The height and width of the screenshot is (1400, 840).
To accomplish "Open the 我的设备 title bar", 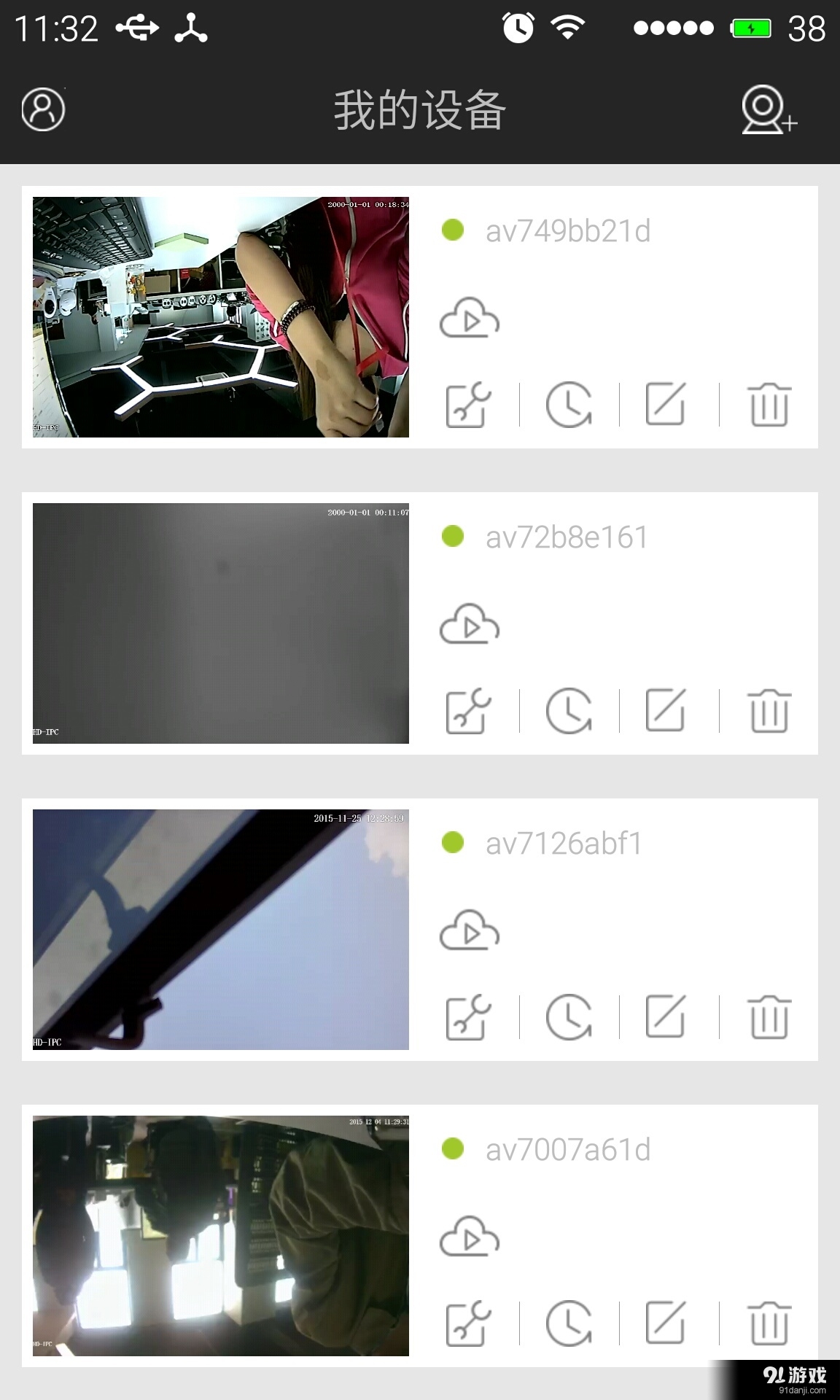I will [420, 109].
